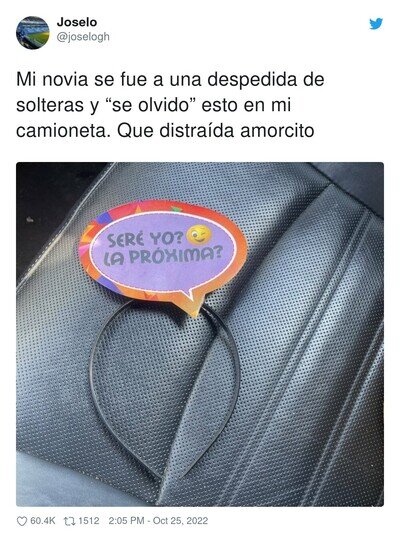Open the 2:05 PM Oct 25, 2022 timestamp
Screen dimensions: 400x538
[x=158, y=521]
